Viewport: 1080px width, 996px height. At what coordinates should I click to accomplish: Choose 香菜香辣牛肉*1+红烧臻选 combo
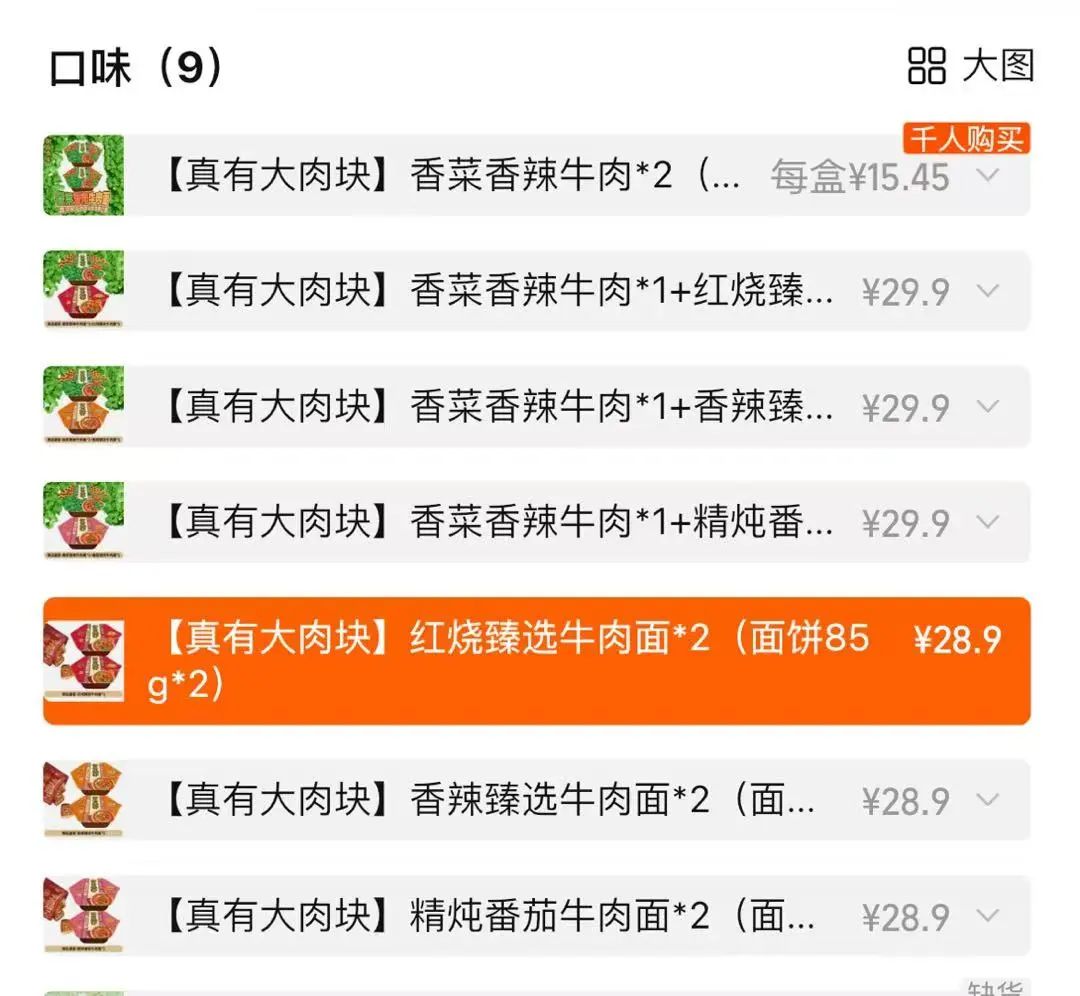[x=495, y=292]
